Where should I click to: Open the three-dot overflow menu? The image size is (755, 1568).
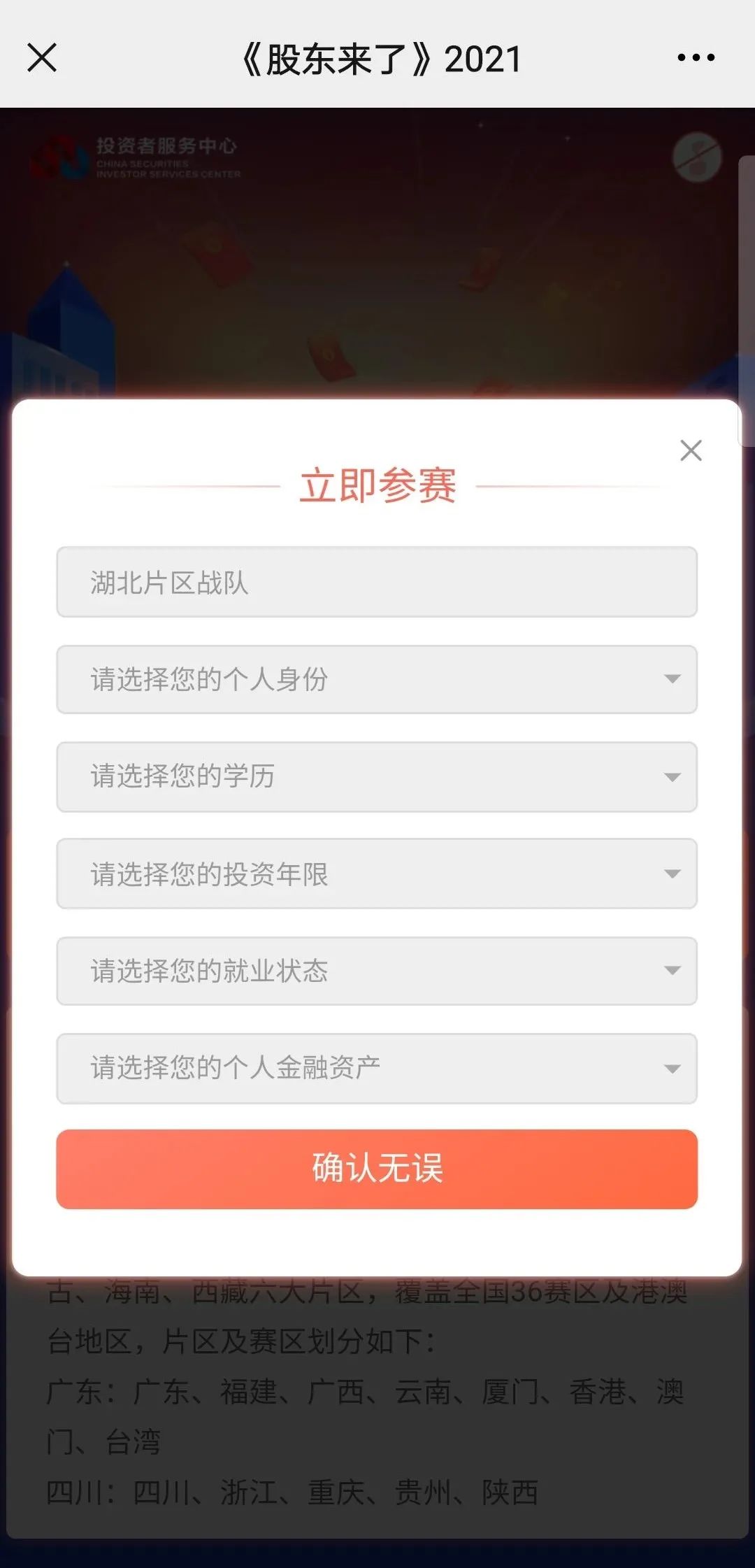[696, 57]
